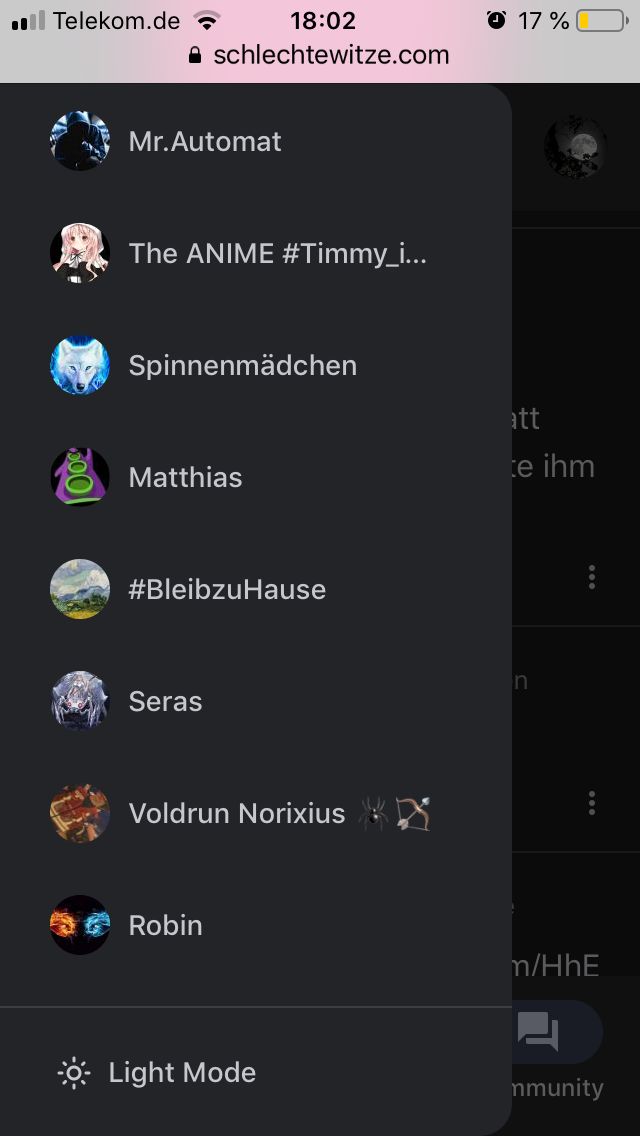Open Spinnenmädchen's profile
640x1136 pixels.
point(242,366)
